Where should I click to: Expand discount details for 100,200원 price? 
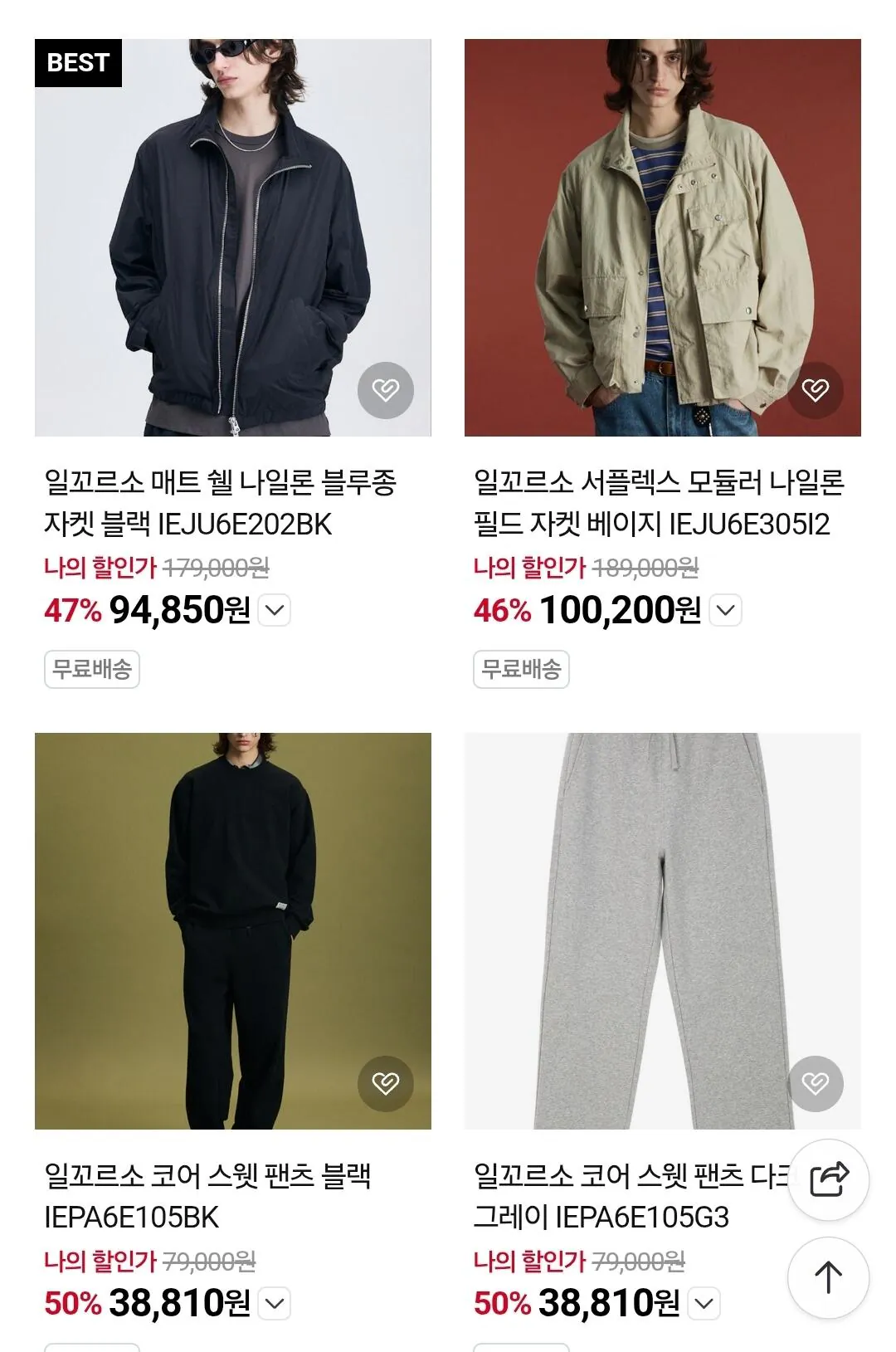(x=726, y=611)
